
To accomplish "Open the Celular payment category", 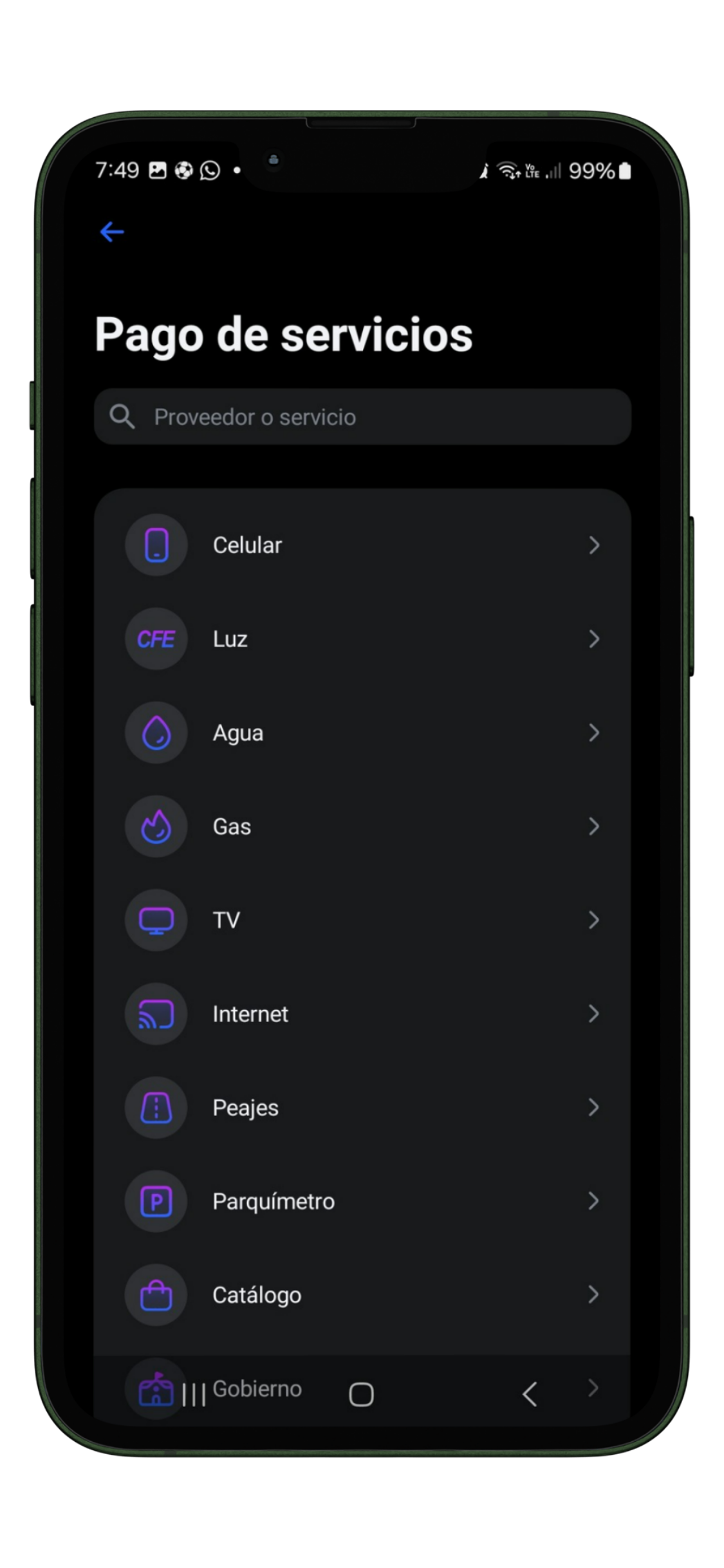I will coord(362,545).
